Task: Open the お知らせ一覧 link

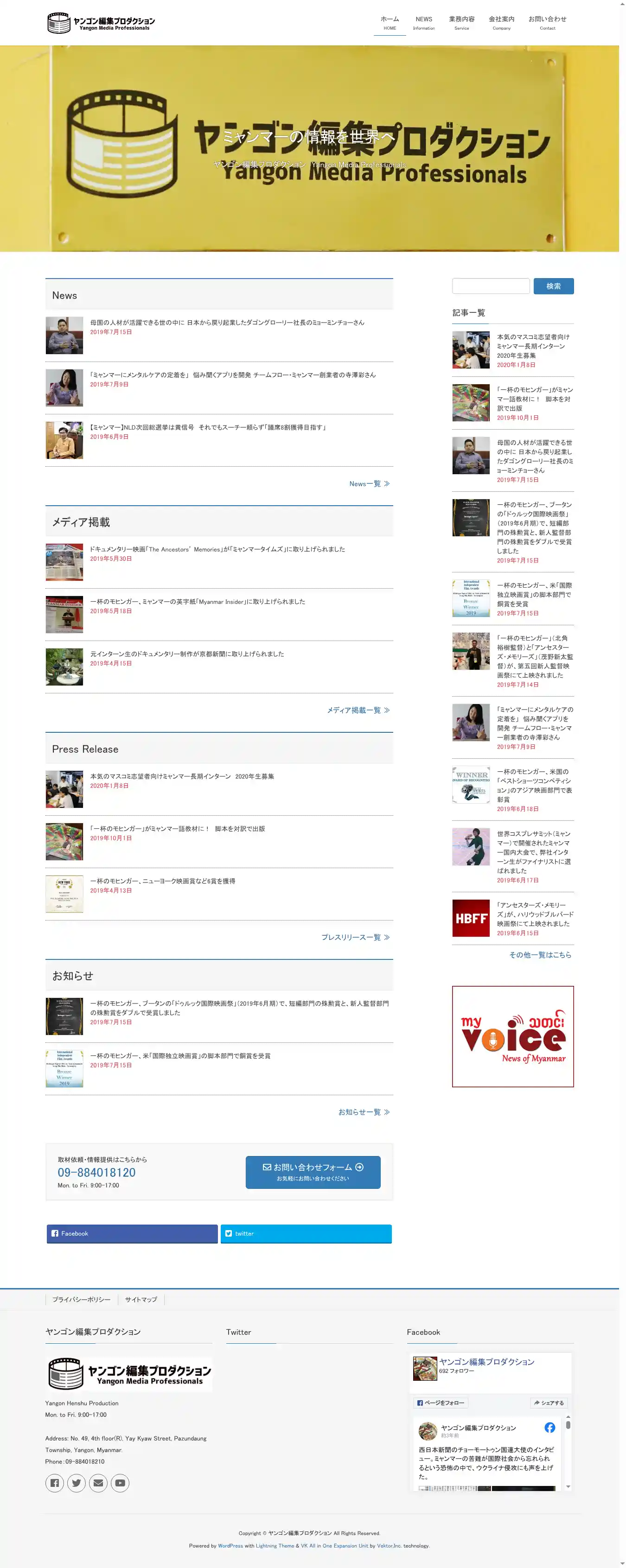Action: pyautogui.click(x=364, y=1112)
